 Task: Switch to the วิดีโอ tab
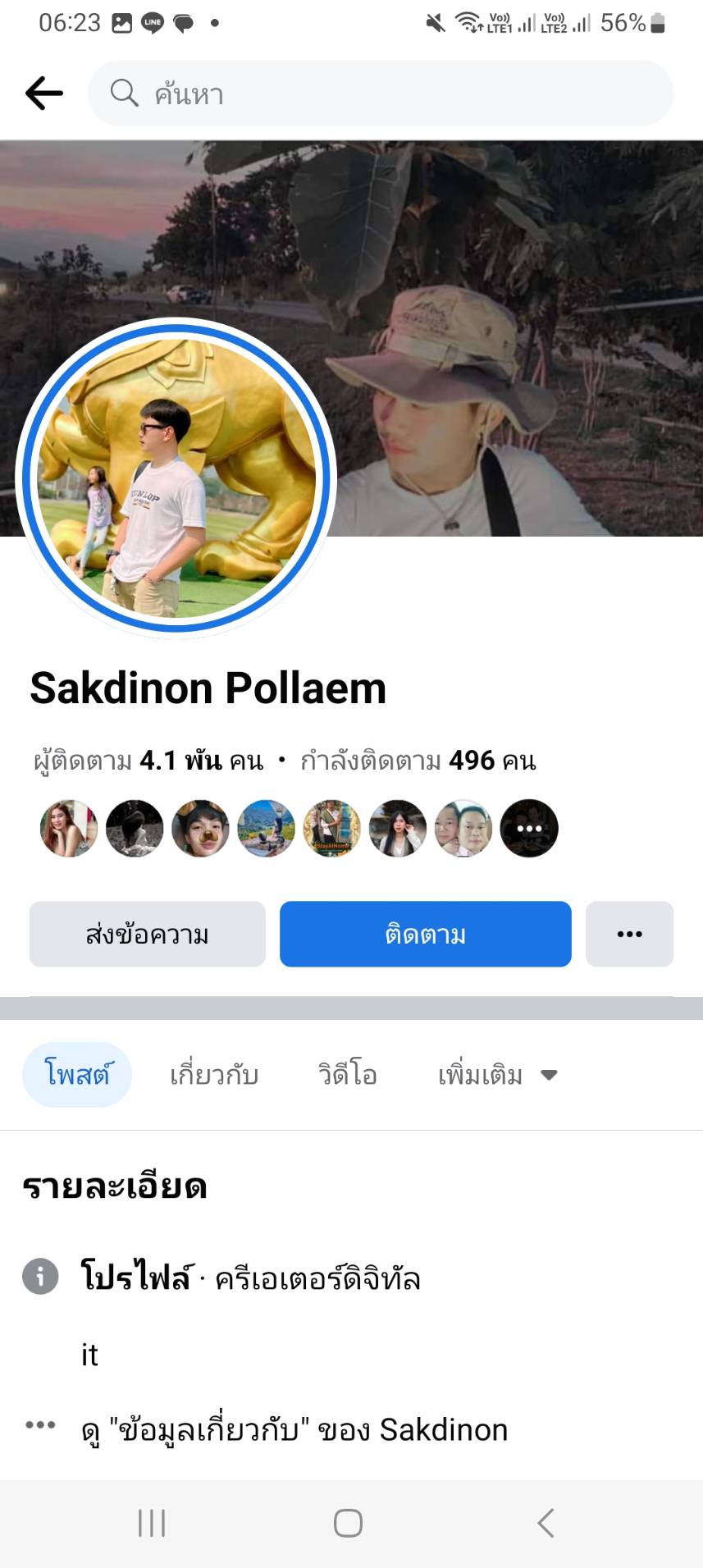[x=348, y=1074]
